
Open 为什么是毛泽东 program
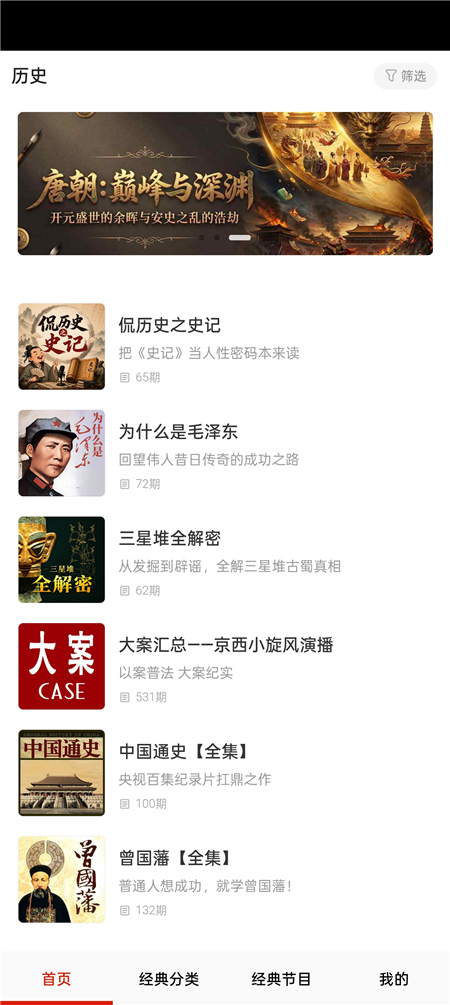tap(225, 453)
